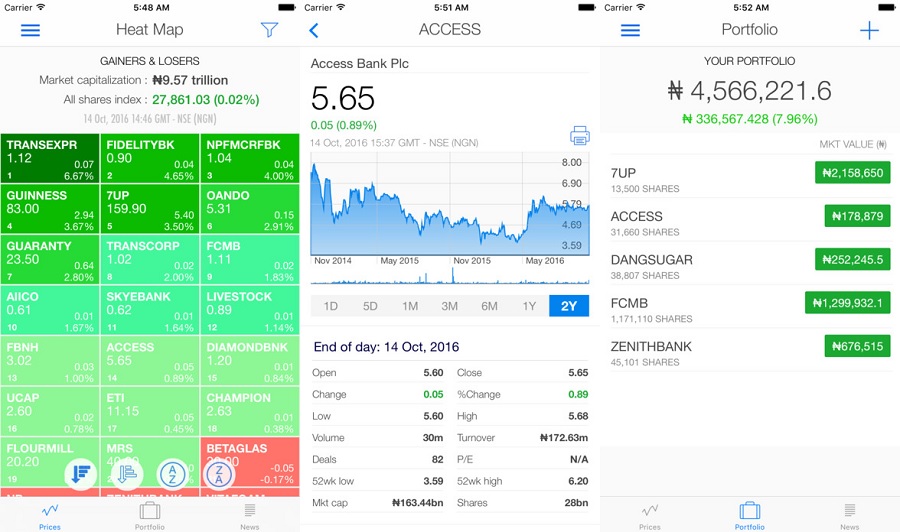
Task: Sort the heat map A to Z
Action: point(173,474)
